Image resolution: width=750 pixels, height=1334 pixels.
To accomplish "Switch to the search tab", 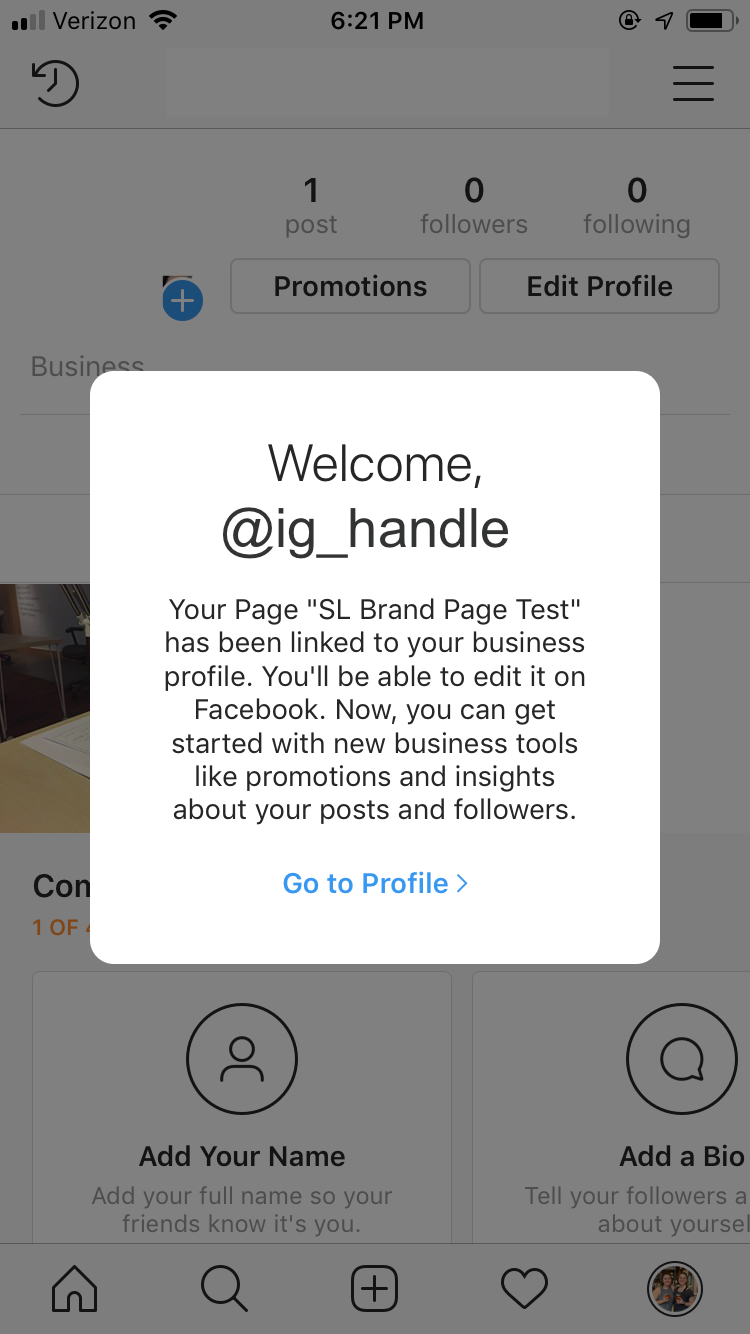I will point(224,1289).
